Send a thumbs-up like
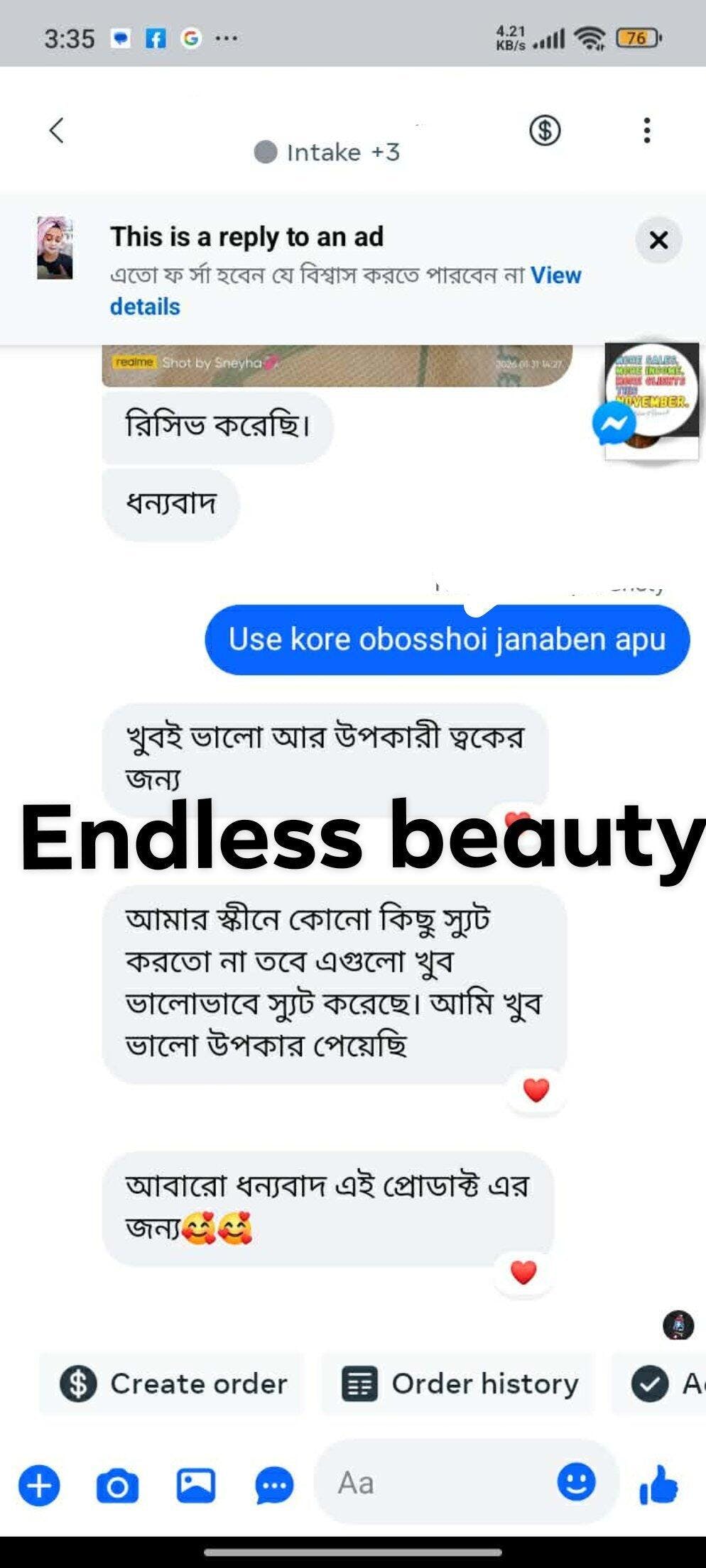 (x=659, y=1484)
